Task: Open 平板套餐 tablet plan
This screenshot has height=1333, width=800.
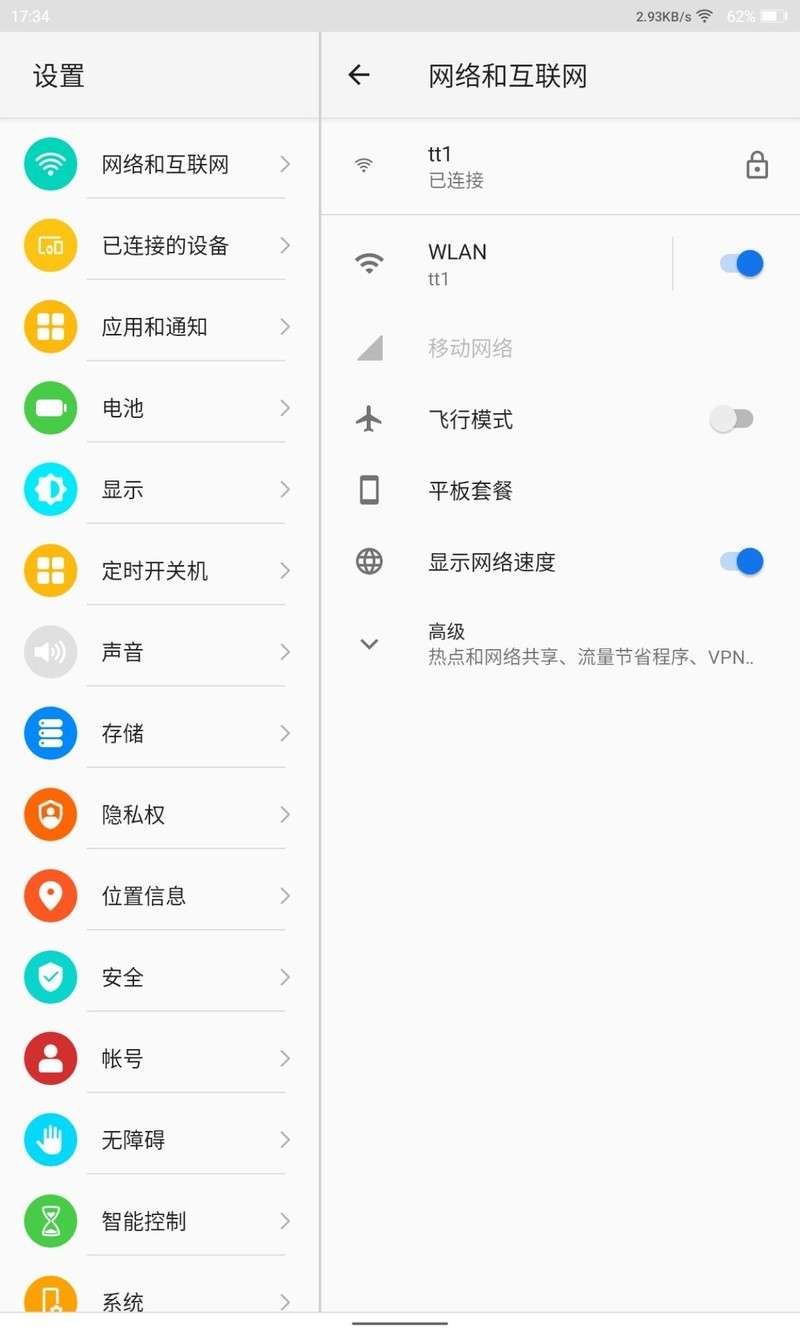Action: [470, 491]
